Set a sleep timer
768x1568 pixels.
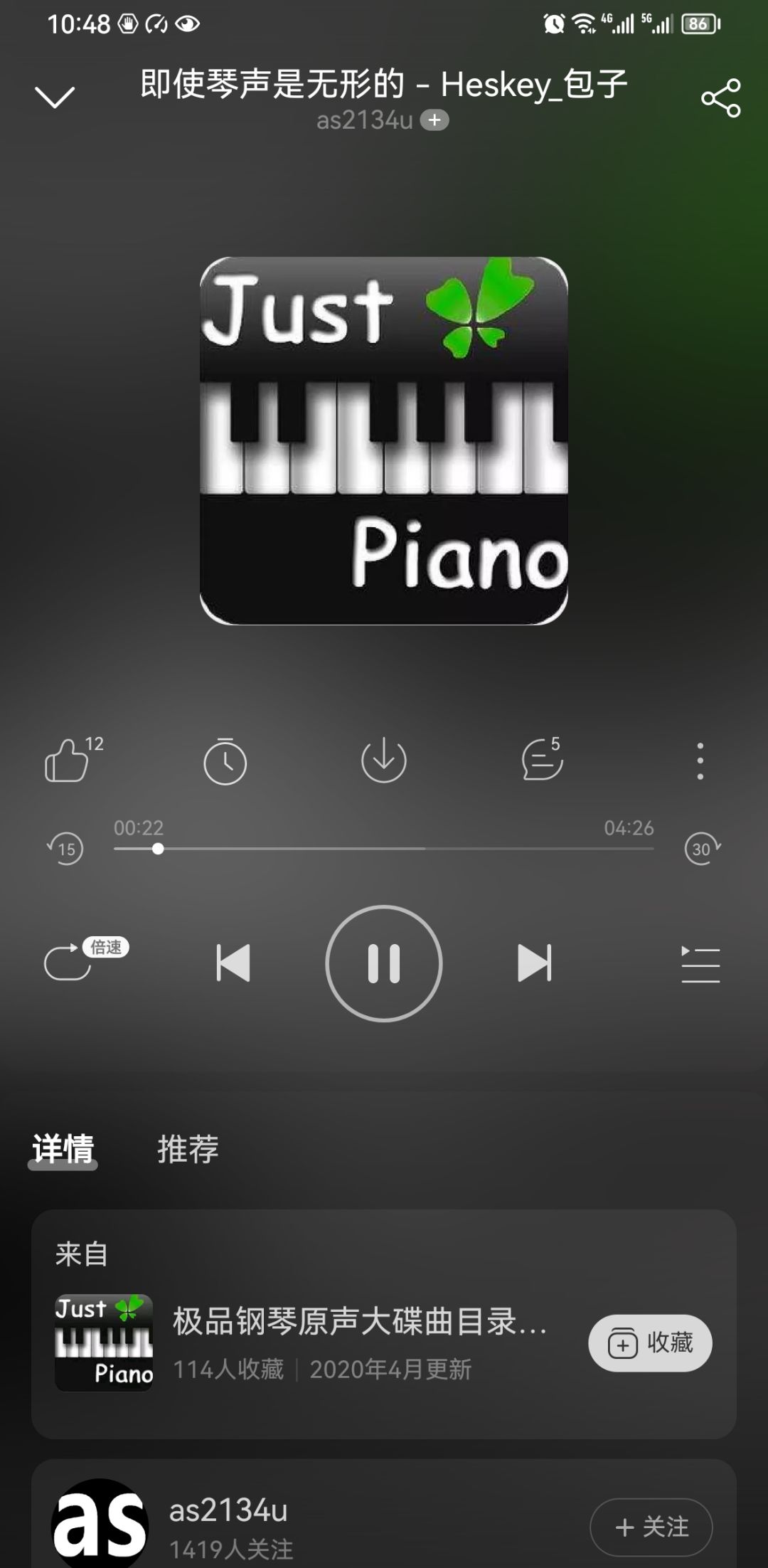coord(225,760)
